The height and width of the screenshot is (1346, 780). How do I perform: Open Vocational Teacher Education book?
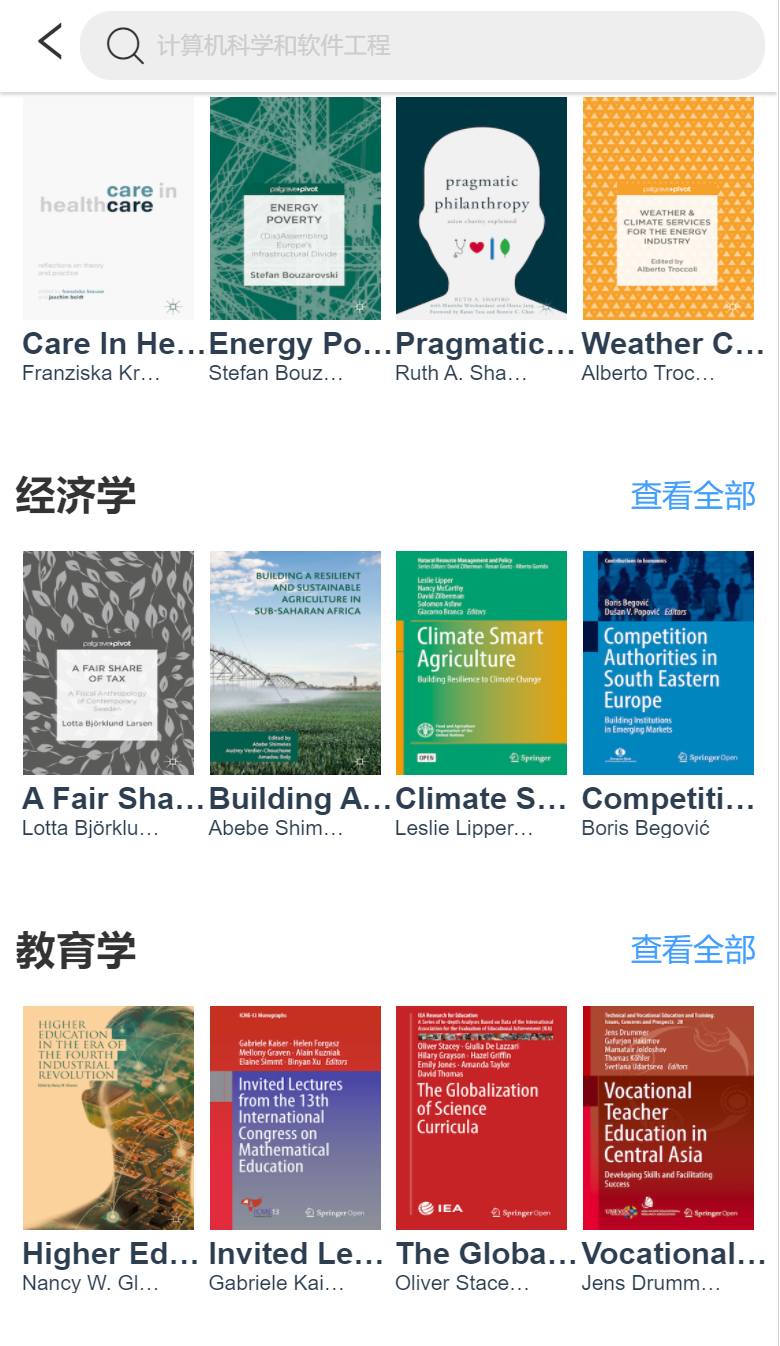[x=668, y=1118]
